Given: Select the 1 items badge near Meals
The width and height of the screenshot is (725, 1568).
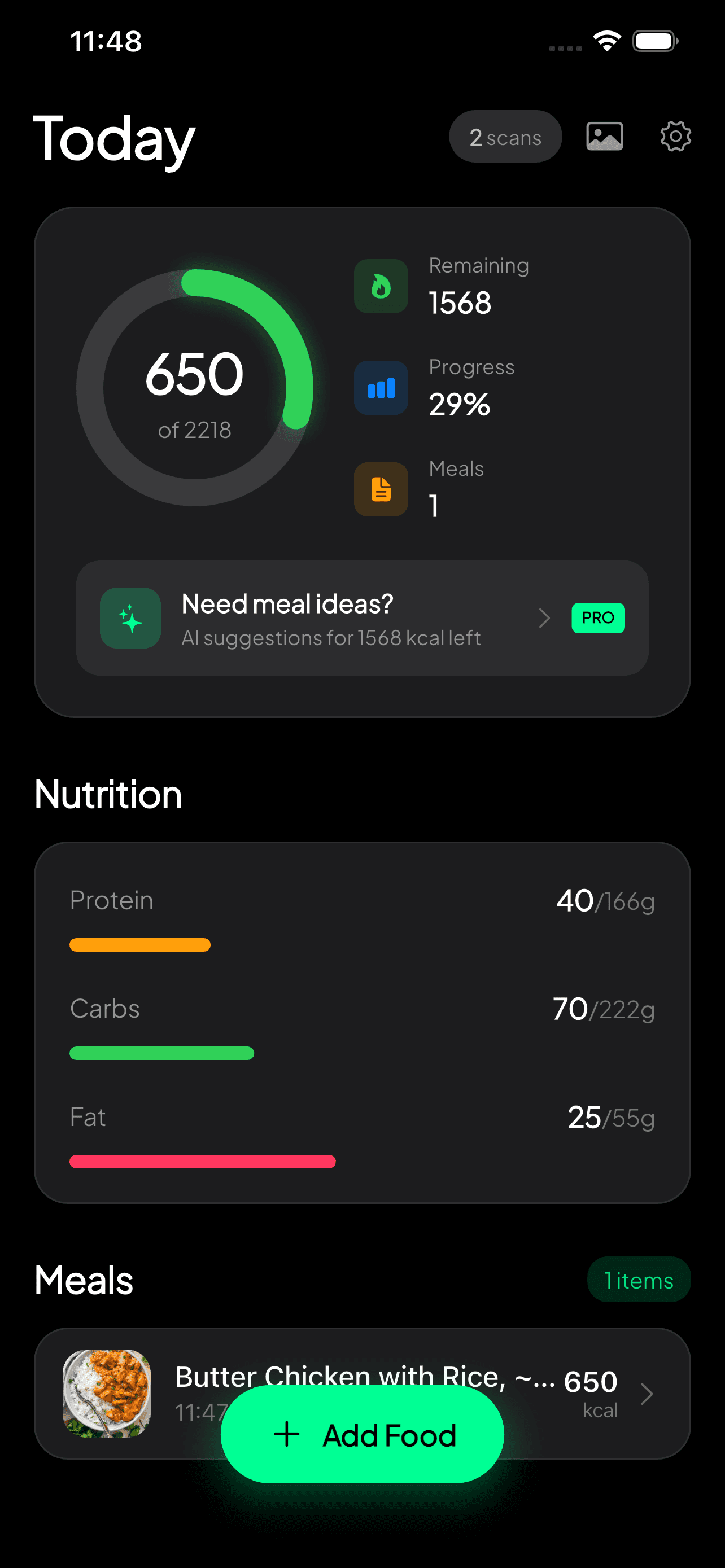Looking at the screenshot, I should point(639,1280).
